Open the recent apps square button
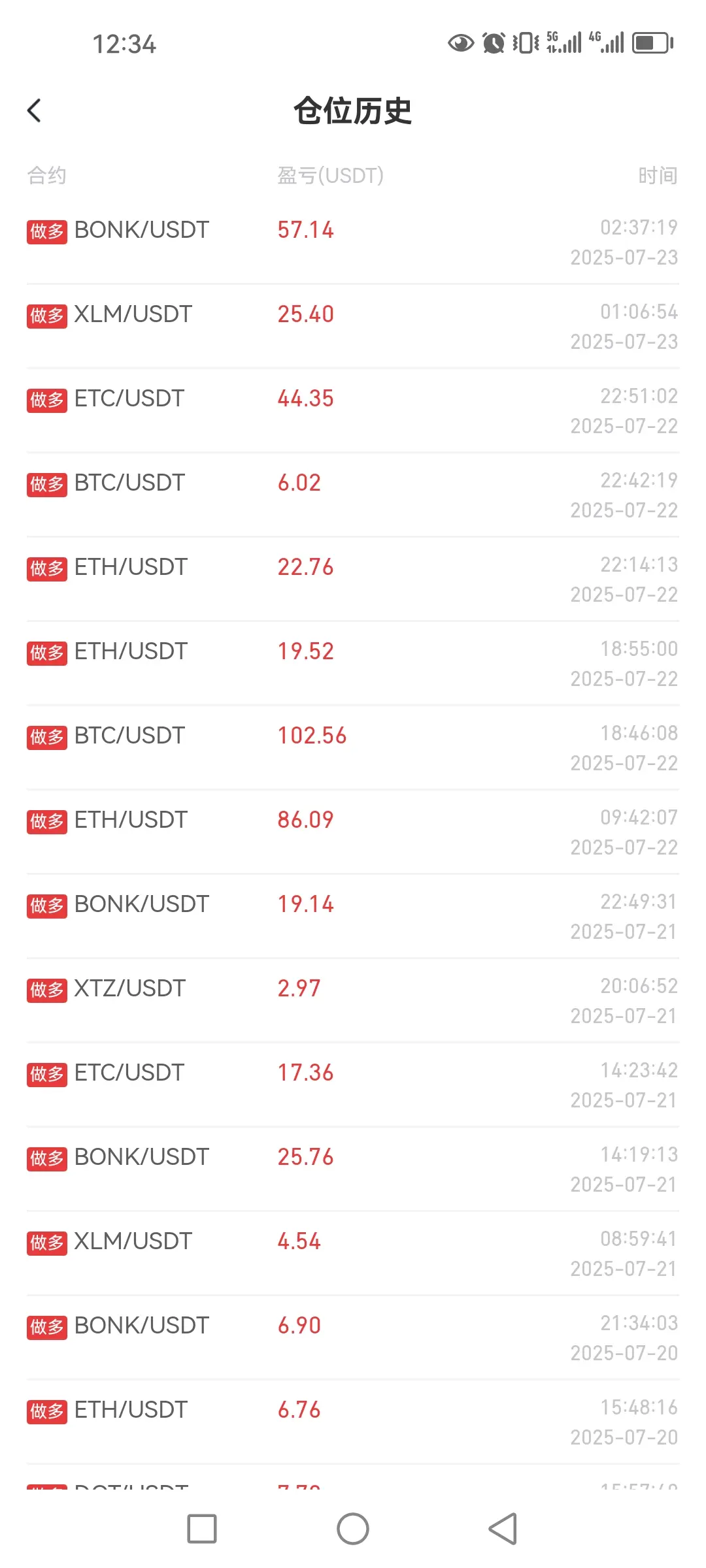The height and width of the screenshot is (1568, 706). point(202,1529)
